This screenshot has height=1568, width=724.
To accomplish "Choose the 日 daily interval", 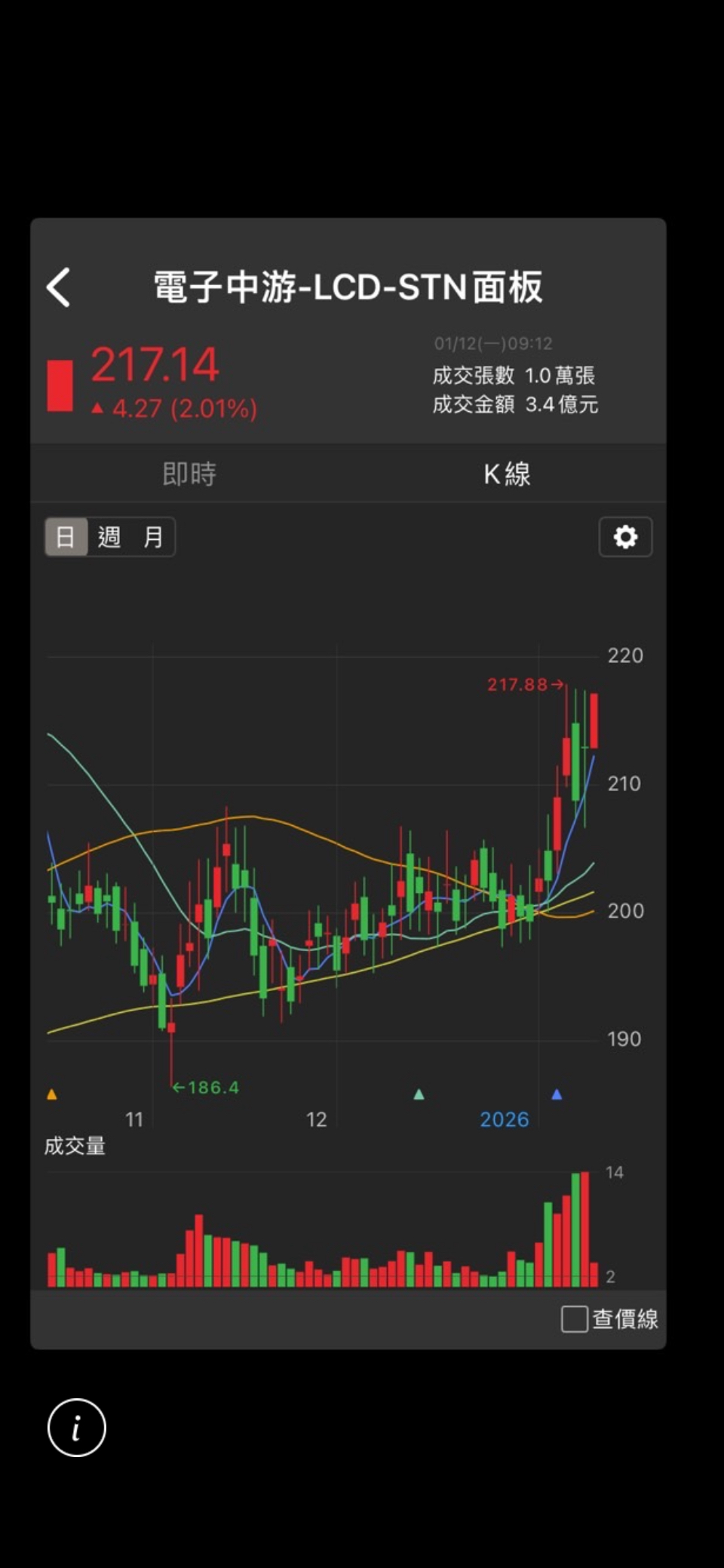I will point(66,537).
